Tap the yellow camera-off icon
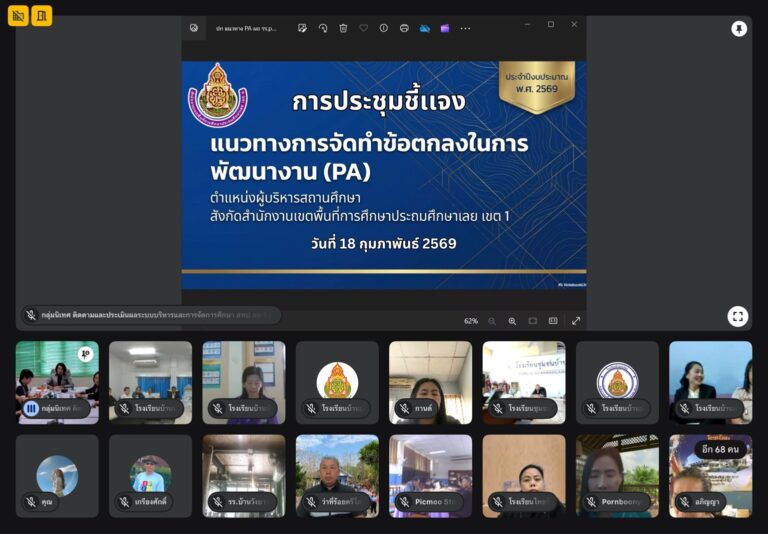 point(18,16)
